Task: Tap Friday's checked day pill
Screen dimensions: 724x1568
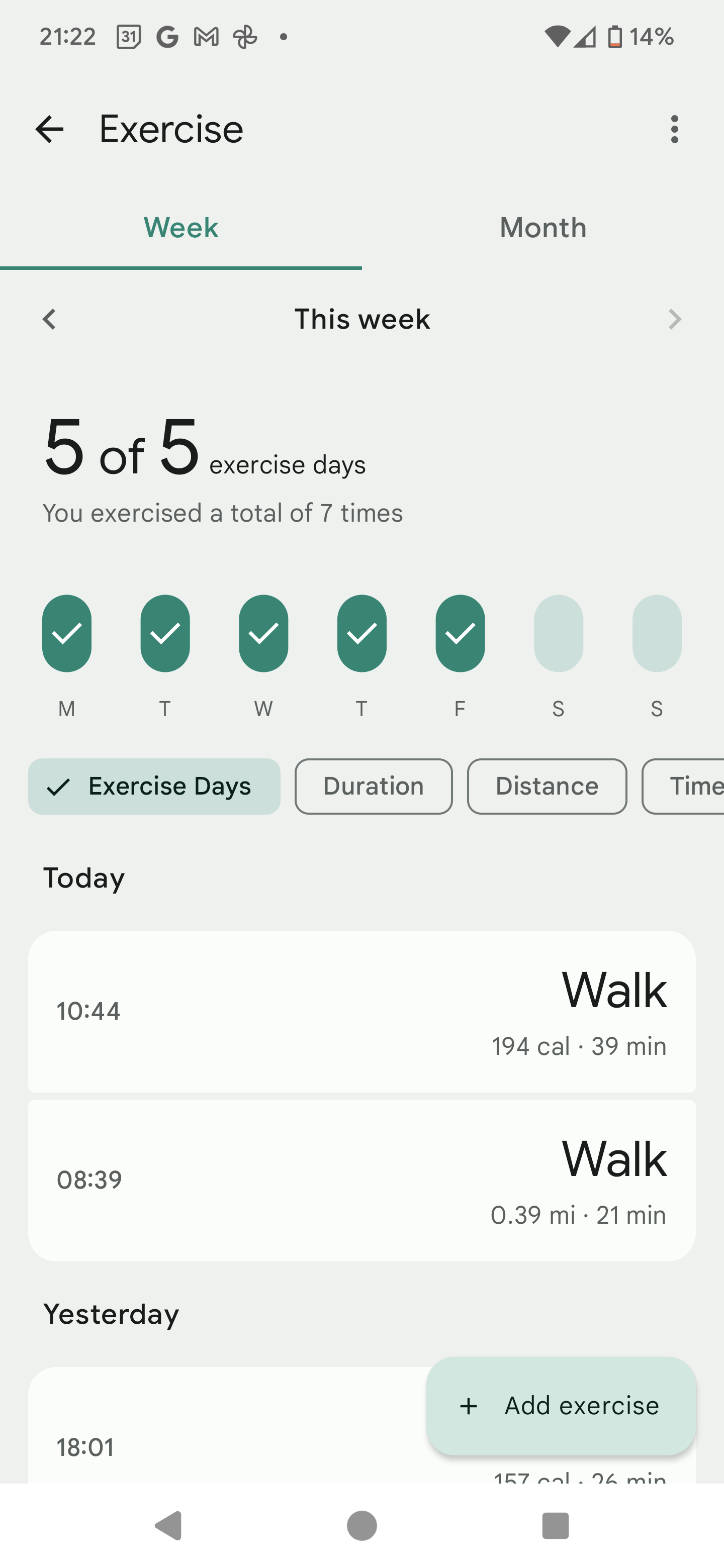Action: [461, 633]
